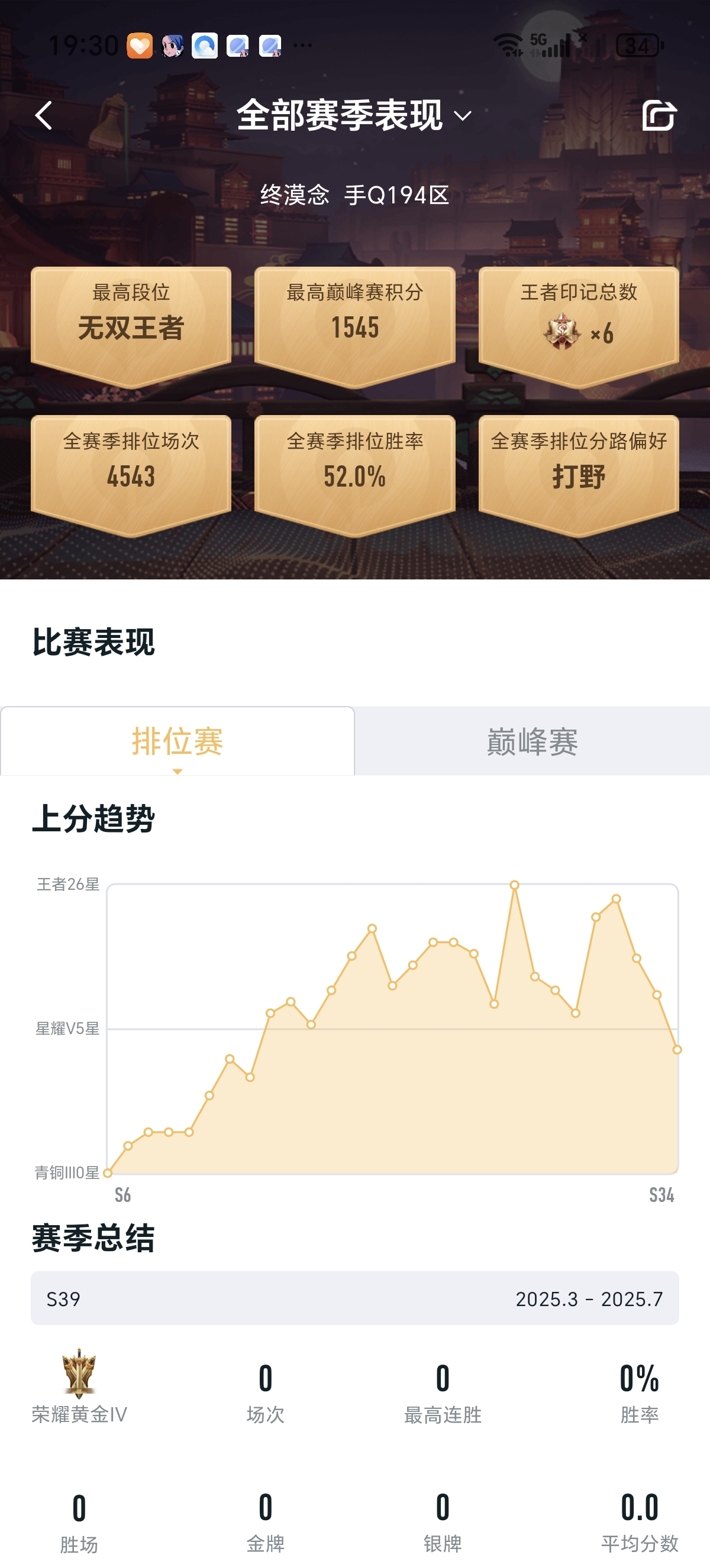
Task: Switch to the 巅峰赛 tab
Action: 531,741
